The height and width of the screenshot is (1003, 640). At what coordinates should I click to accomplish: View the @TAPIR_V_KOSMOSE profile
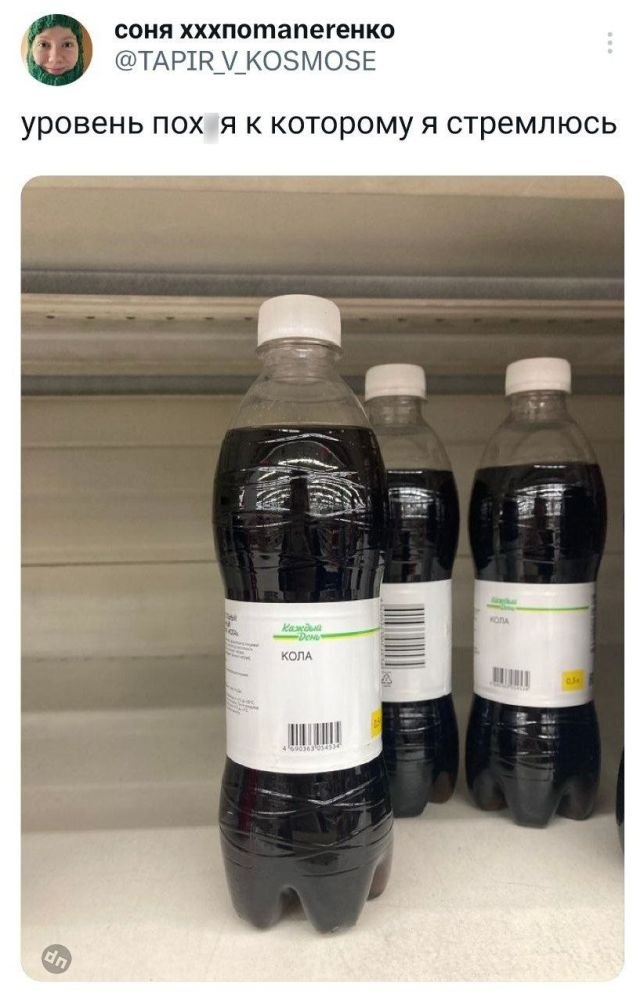247,61
